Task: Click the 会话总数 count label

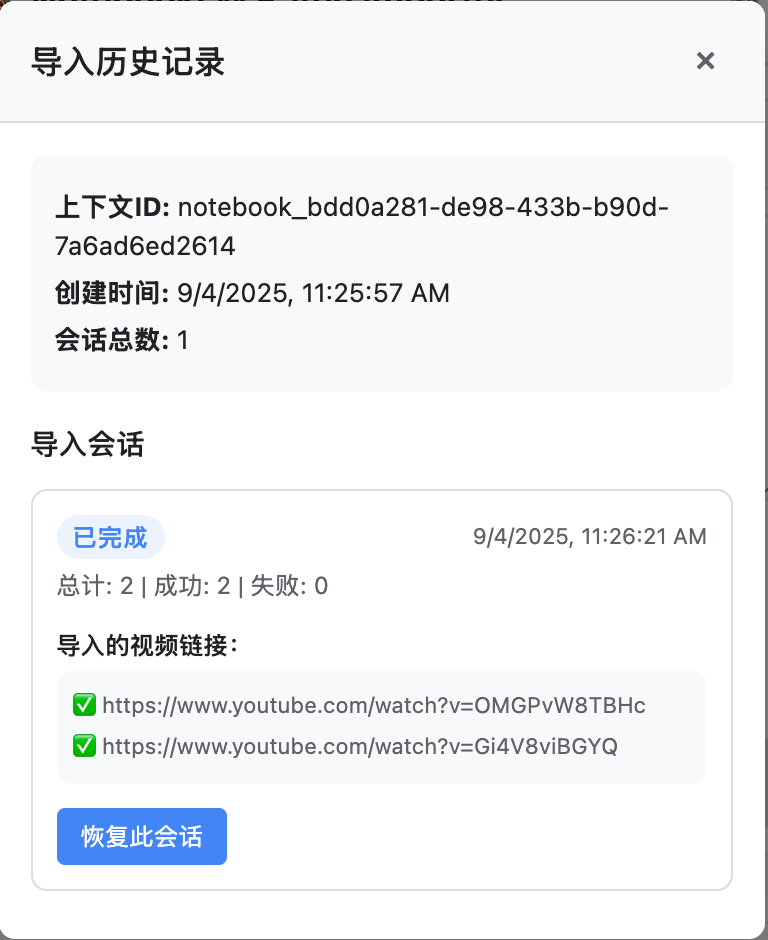Action: pos(107,340)
